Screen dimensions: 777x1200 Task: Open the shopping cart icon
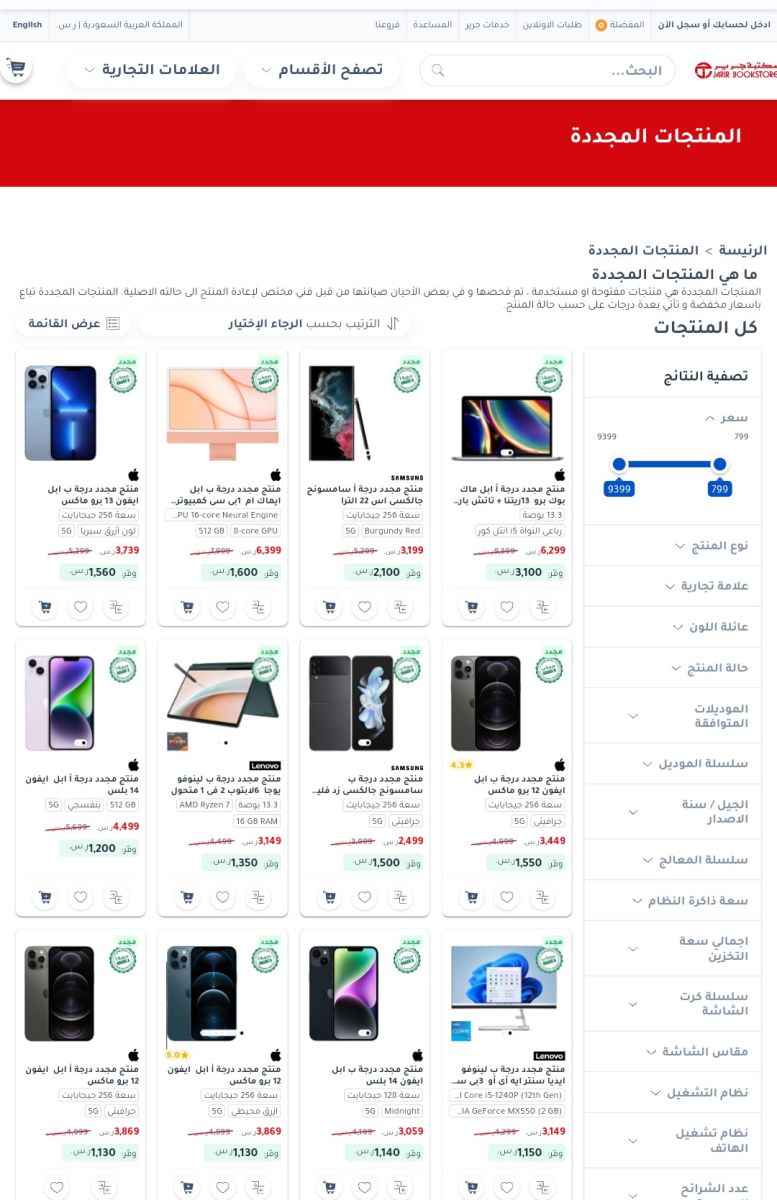pyautogui.click(x=17, y=68)
